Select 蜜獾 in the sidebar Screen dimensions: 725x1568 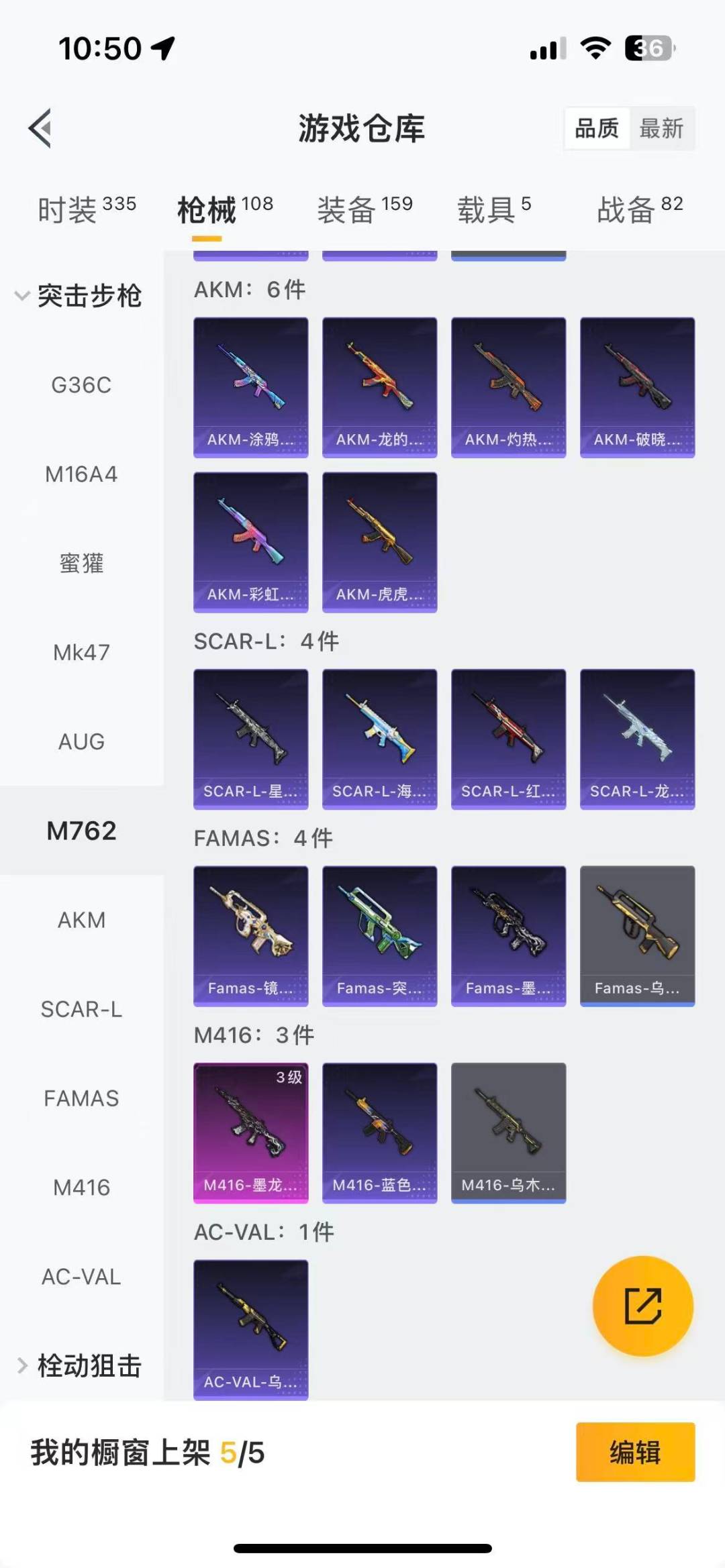point(81,563)
